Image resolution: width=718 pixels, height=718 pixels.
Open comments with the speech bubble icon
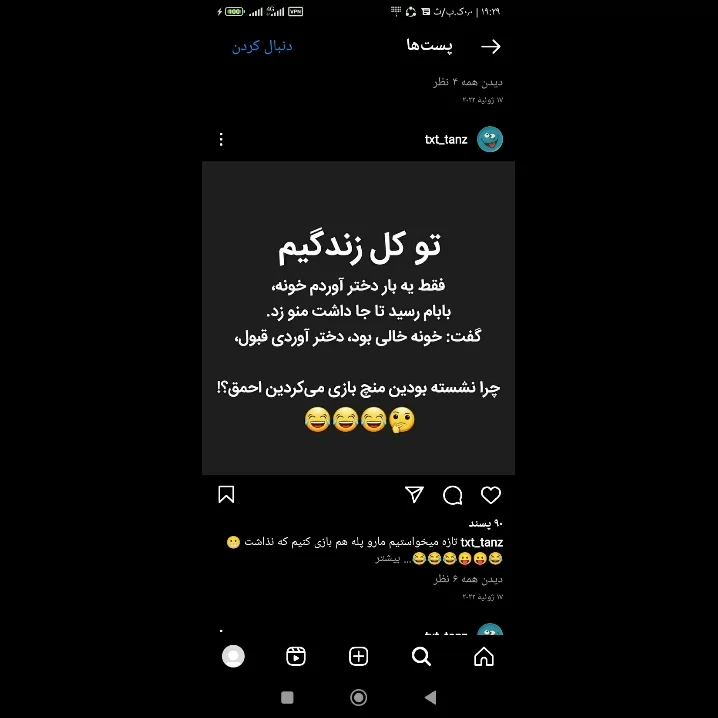pos(452,495)
